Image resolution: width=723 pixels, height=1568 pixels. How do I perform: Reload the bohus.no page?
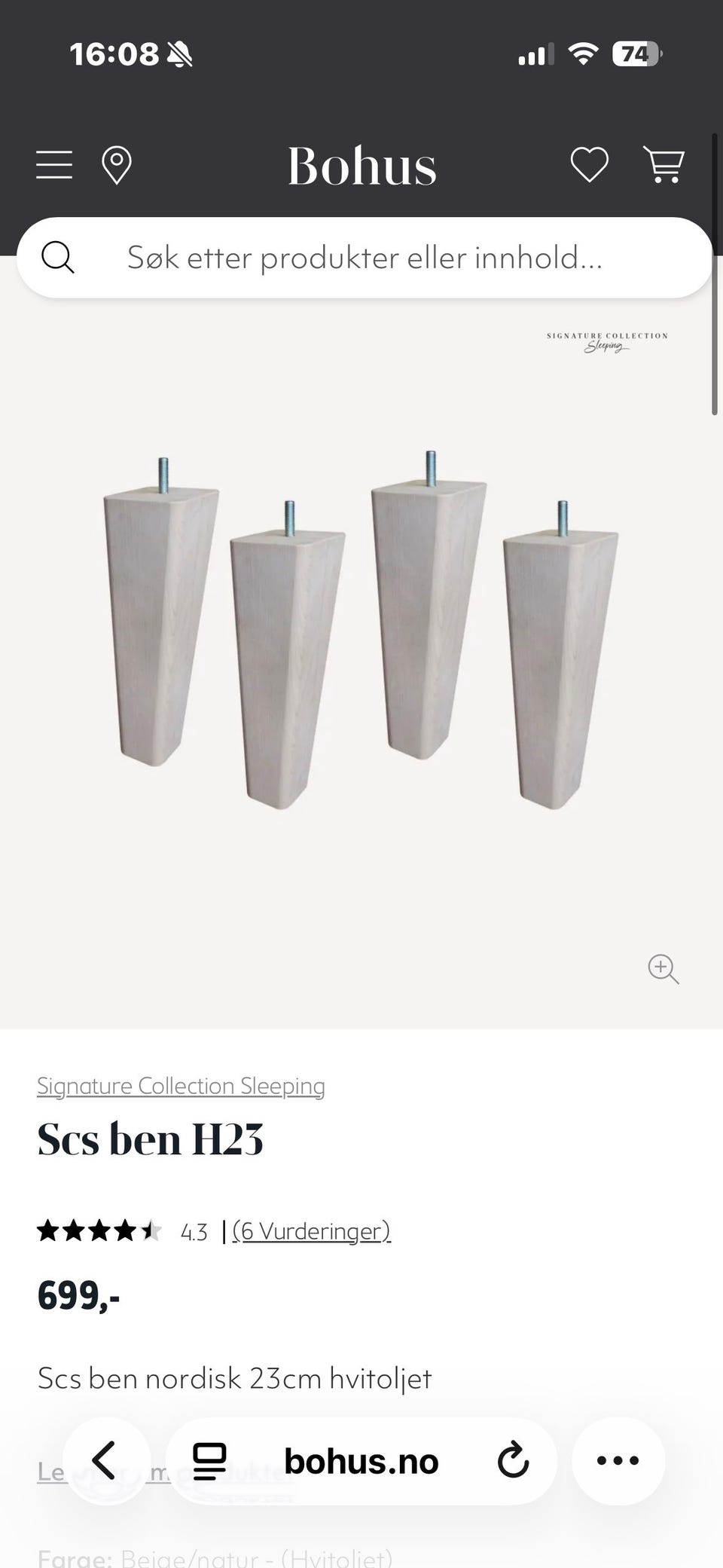514,1461
